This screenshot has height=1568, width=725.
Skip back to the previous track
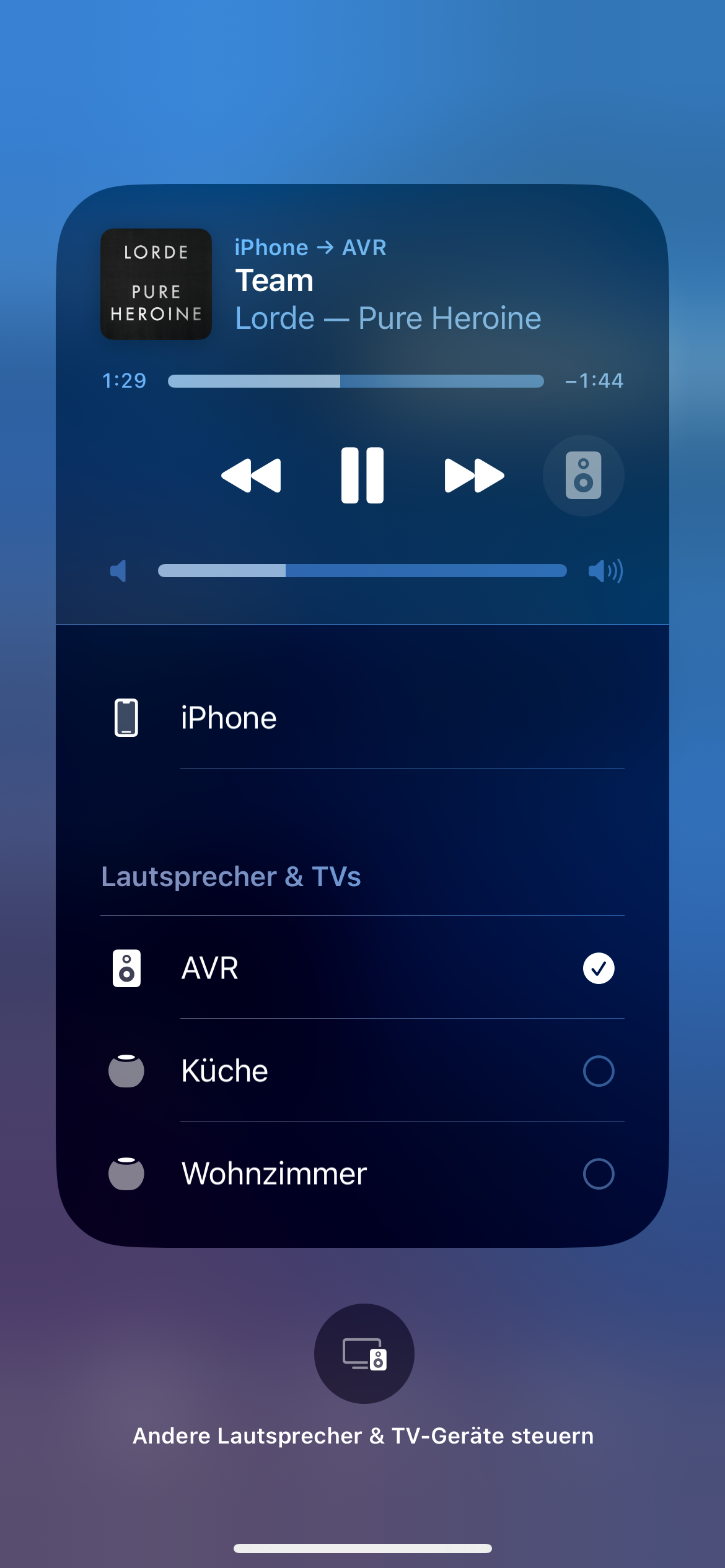point(251,475)
